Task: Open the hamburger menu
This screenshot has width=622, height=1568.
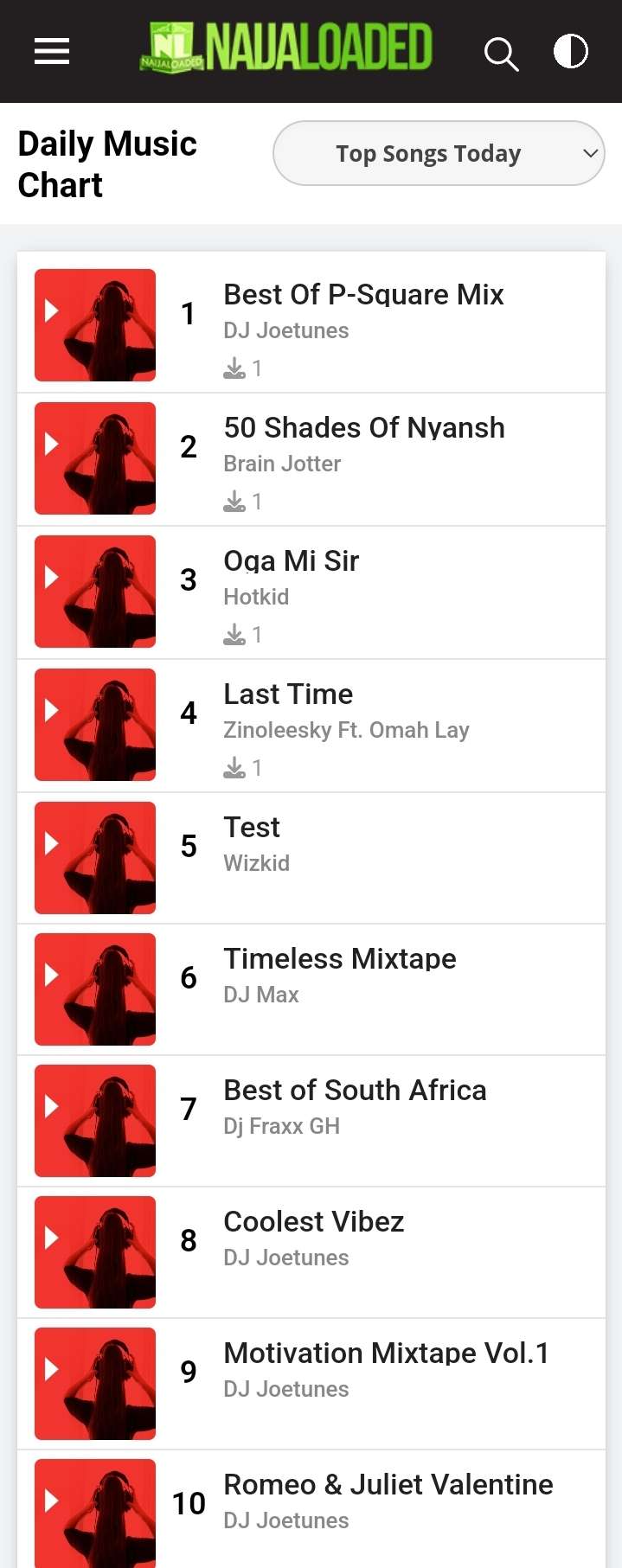Action: [x=52, y=52]
